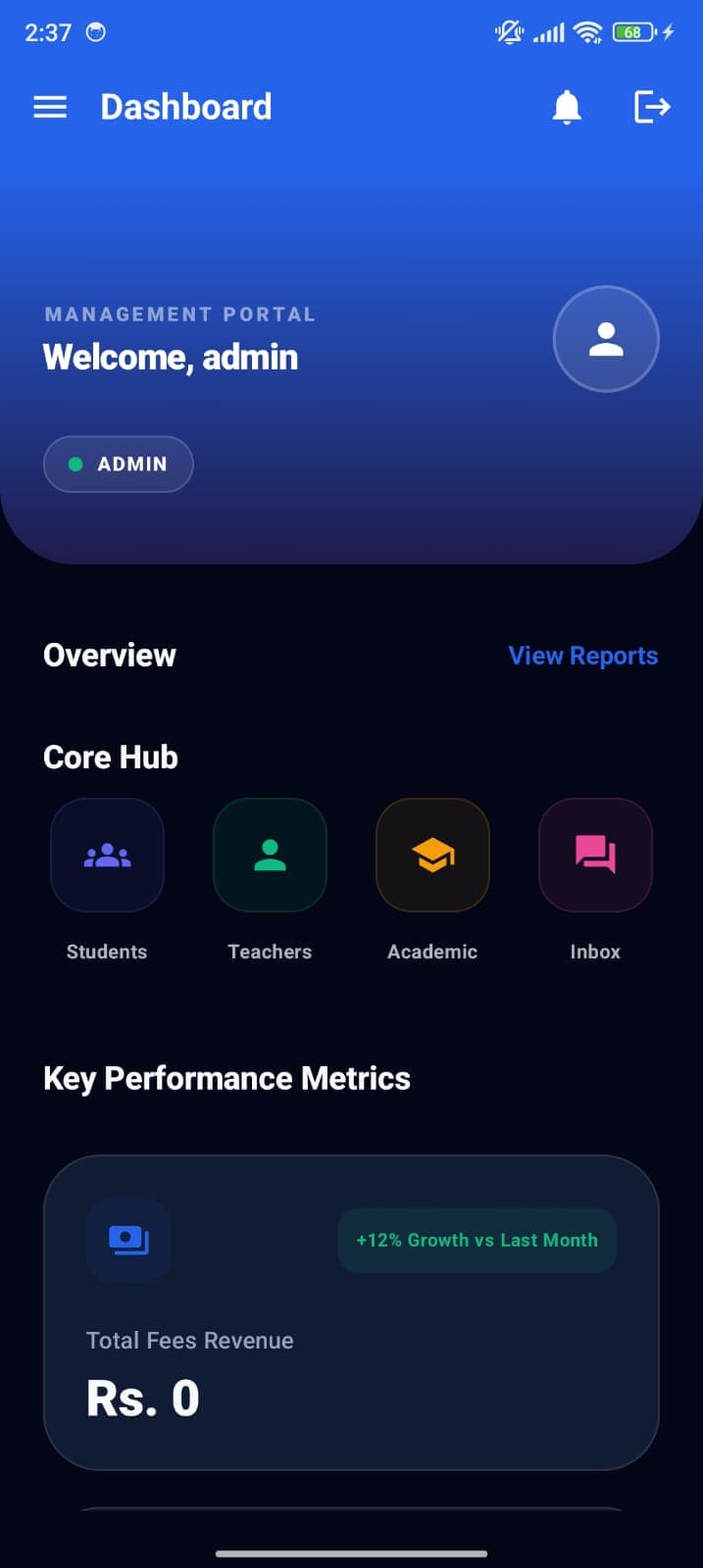The image size is (703, 1568).
Task: Go to the Academic section
Action: [x=432, y=856]
